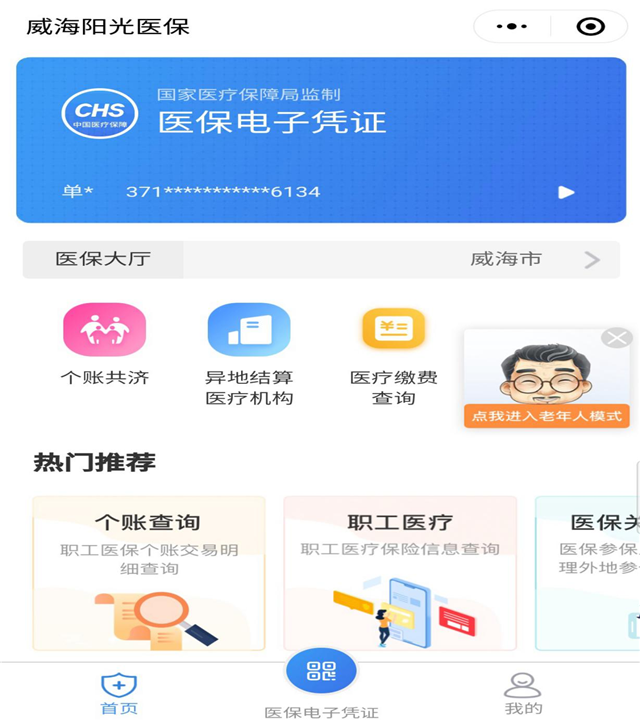The width and height of the screenshot is (640, 725).
Task: Switch to the 首页 tab
Action: coord(119,694)
